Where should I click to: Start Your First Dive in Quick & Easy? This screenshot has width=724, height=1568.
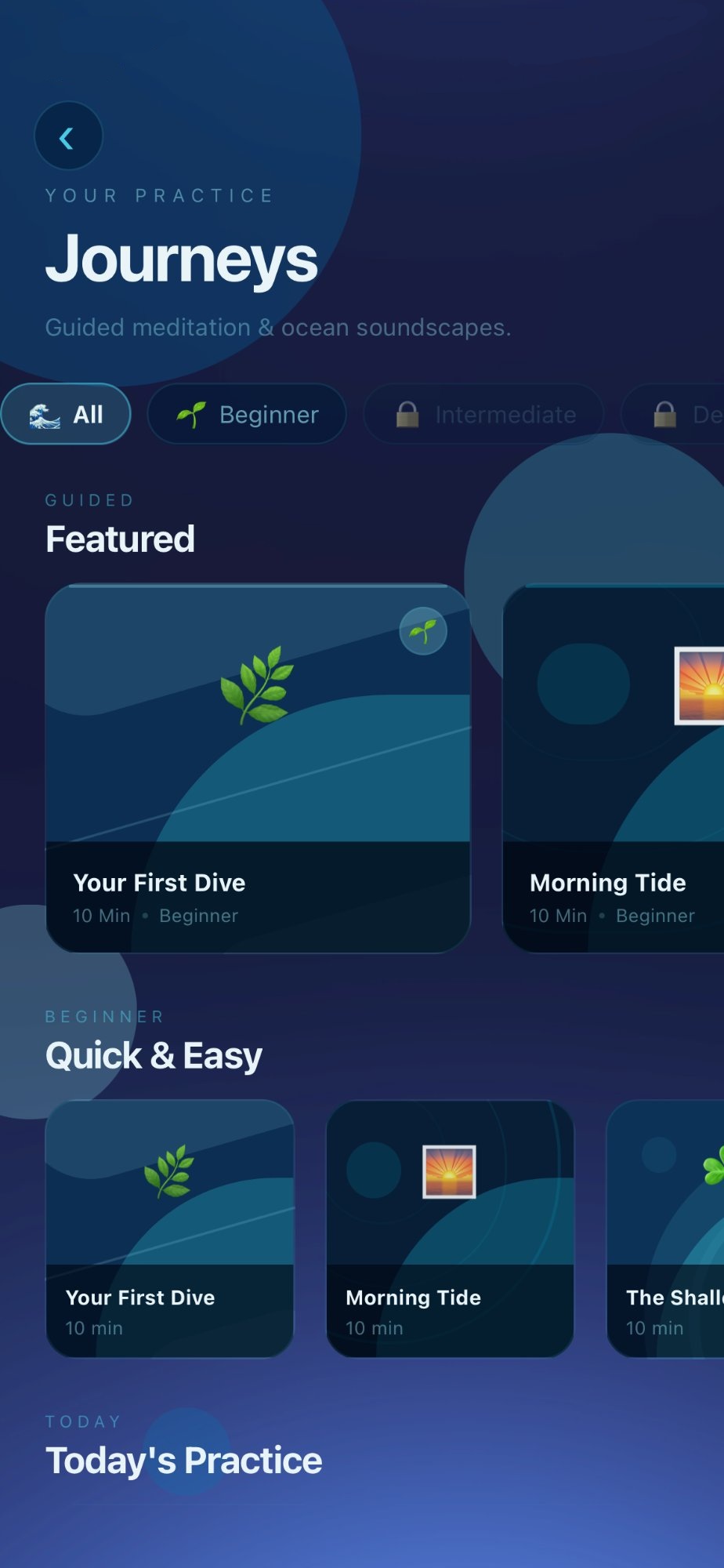(170, 1228)
